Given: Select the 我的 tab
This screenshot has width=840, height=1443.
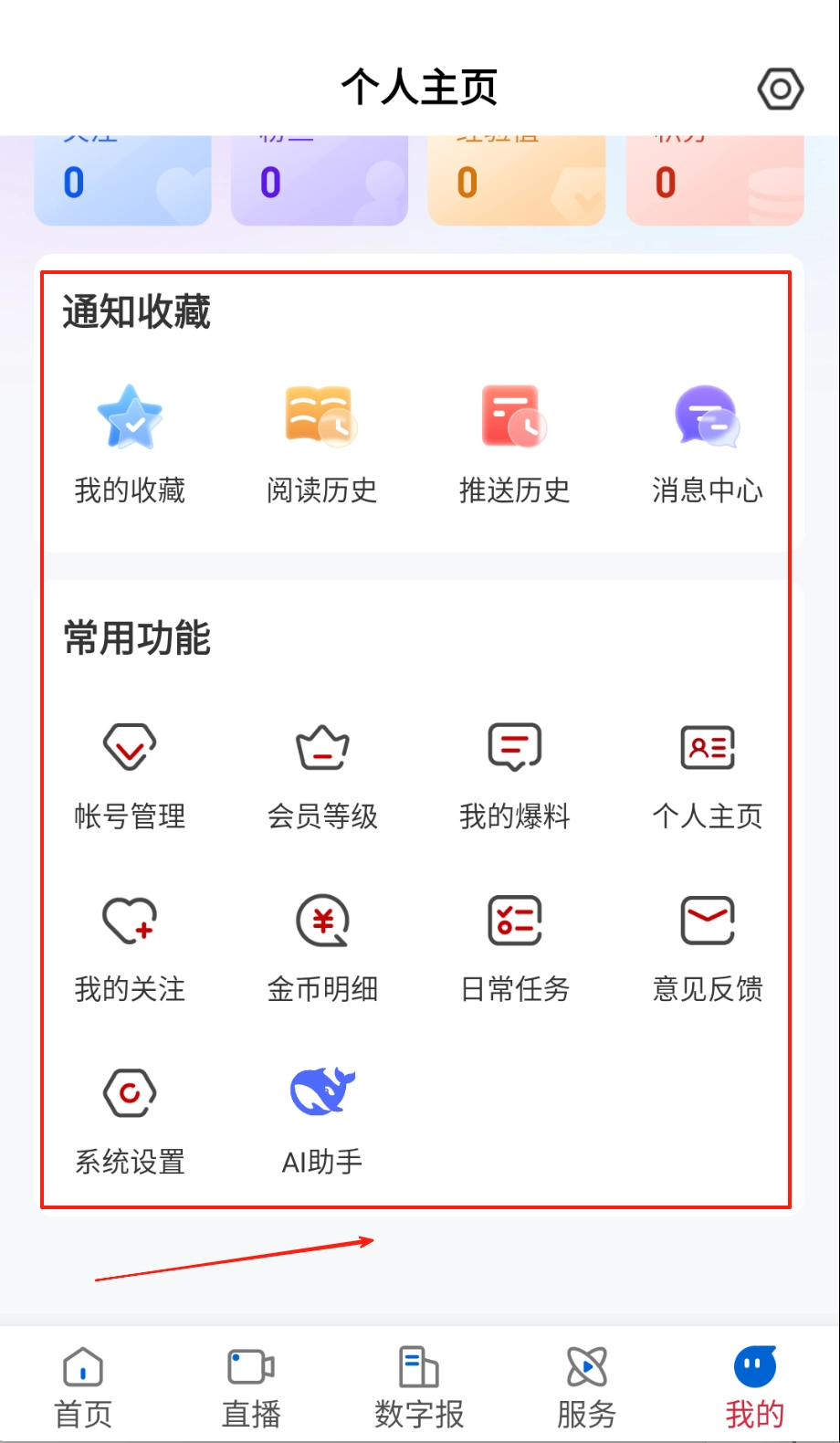Looking at the screenshot, I should (755, 1386).
